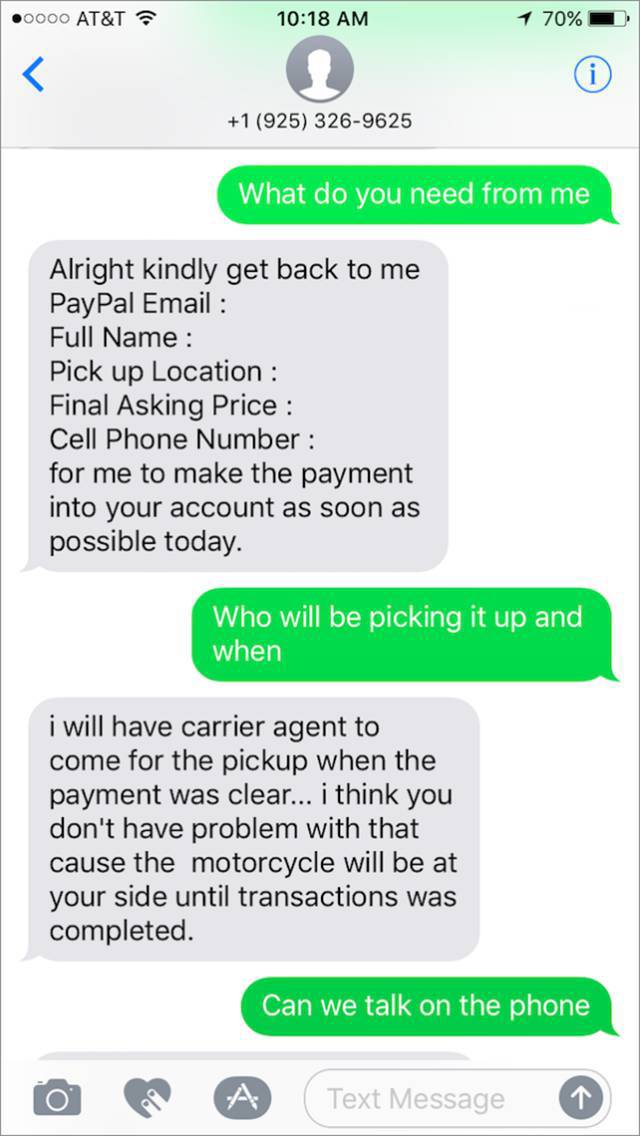Open conversation details info icon
This screenshot has width=640, height=1136.
(593, 73)
